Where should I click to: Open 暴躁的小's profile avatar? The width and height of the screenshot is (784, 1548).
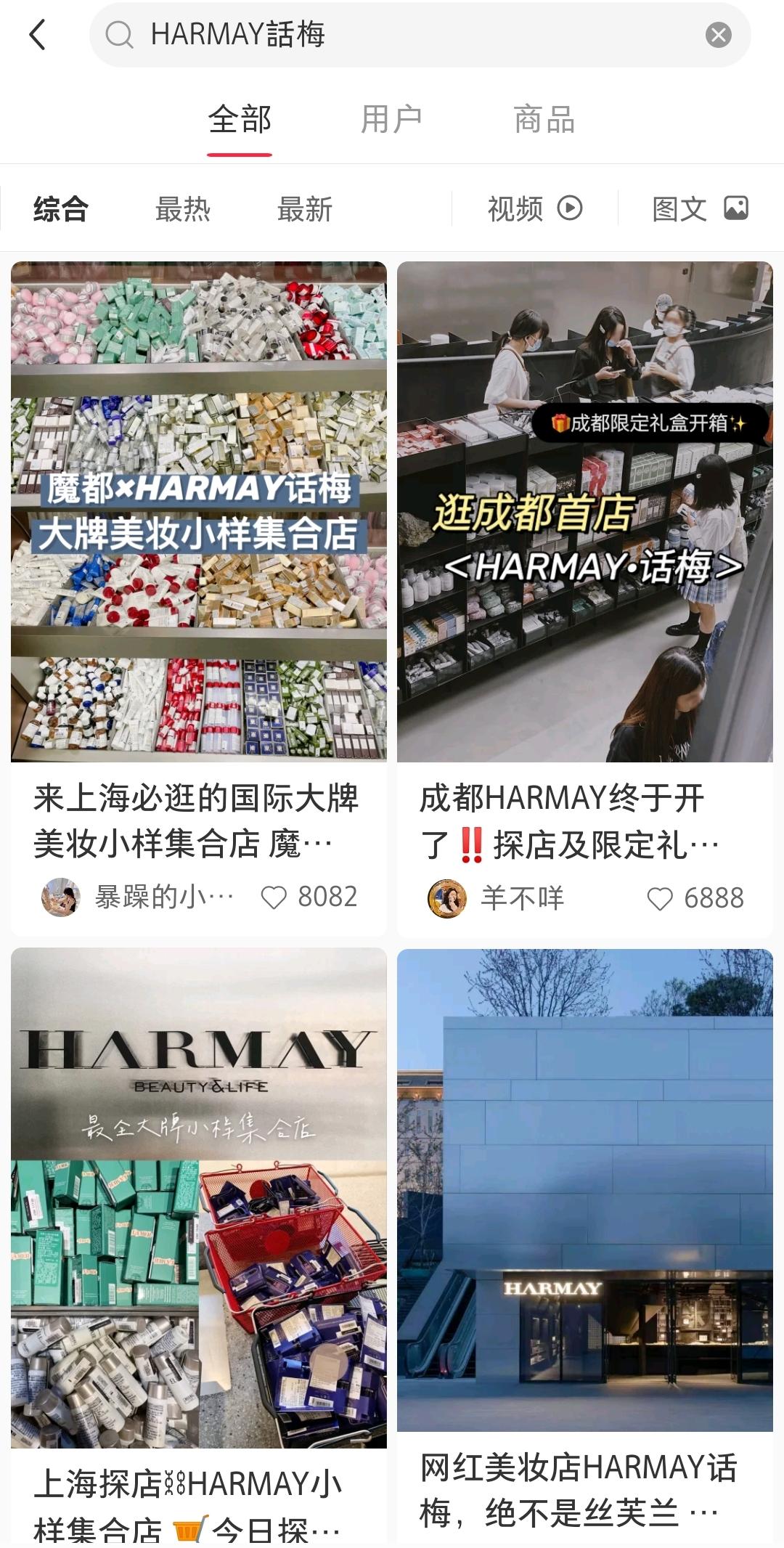pyautogui.click(x=60, y=897)
